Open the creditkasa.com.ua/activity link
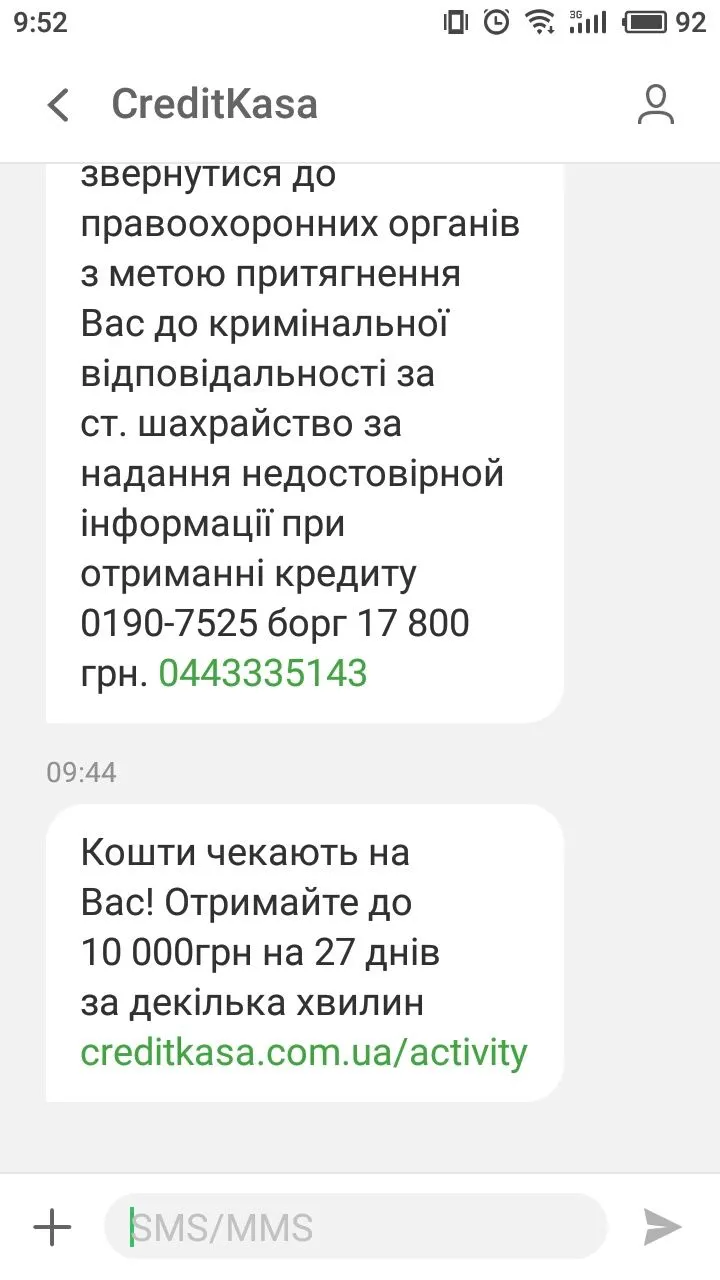This screenshot has height=1280, width=720. click(x=303, y=1052)
